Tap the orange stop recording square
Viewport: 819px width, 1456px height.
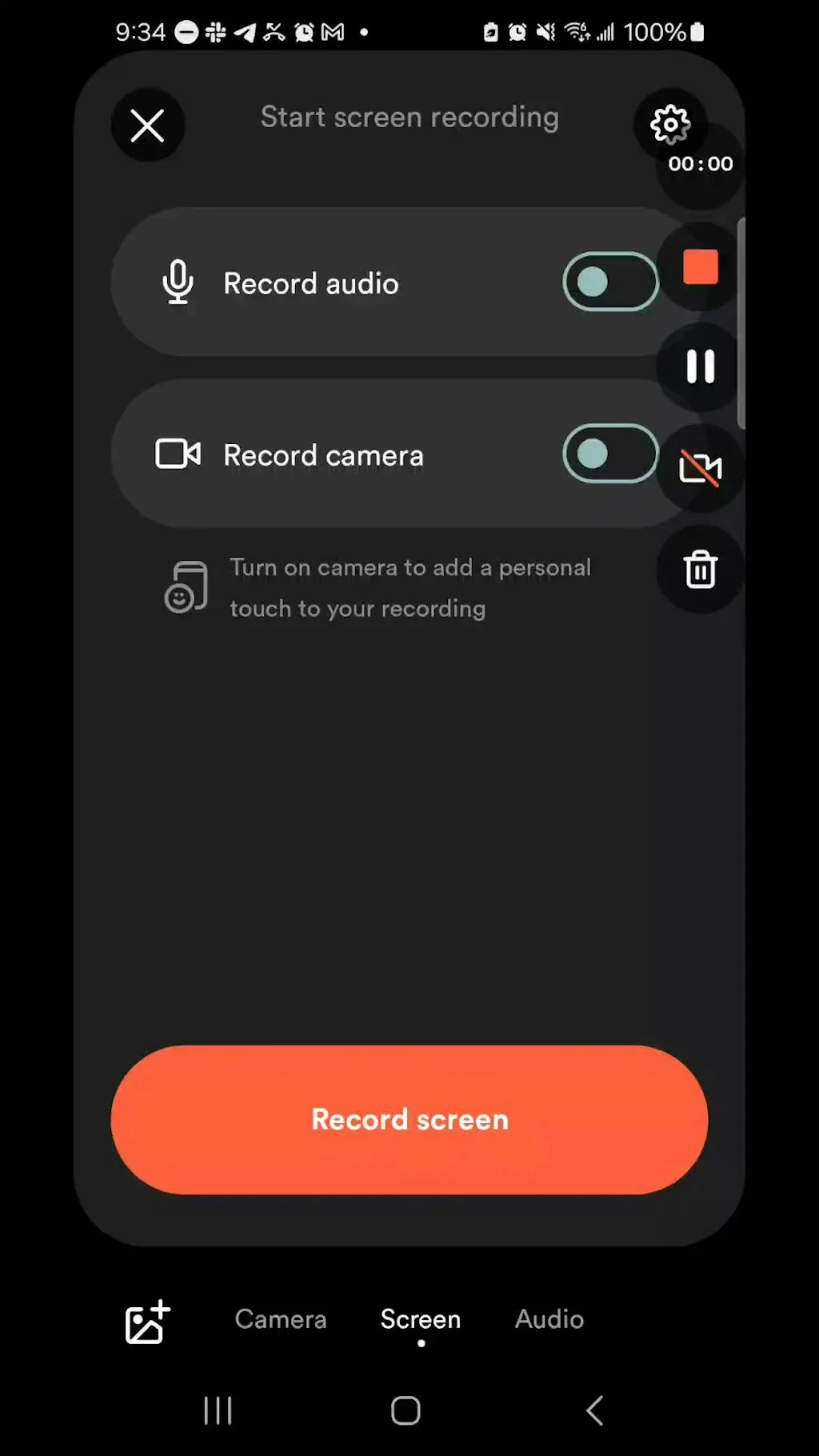(x=700, y=268)
